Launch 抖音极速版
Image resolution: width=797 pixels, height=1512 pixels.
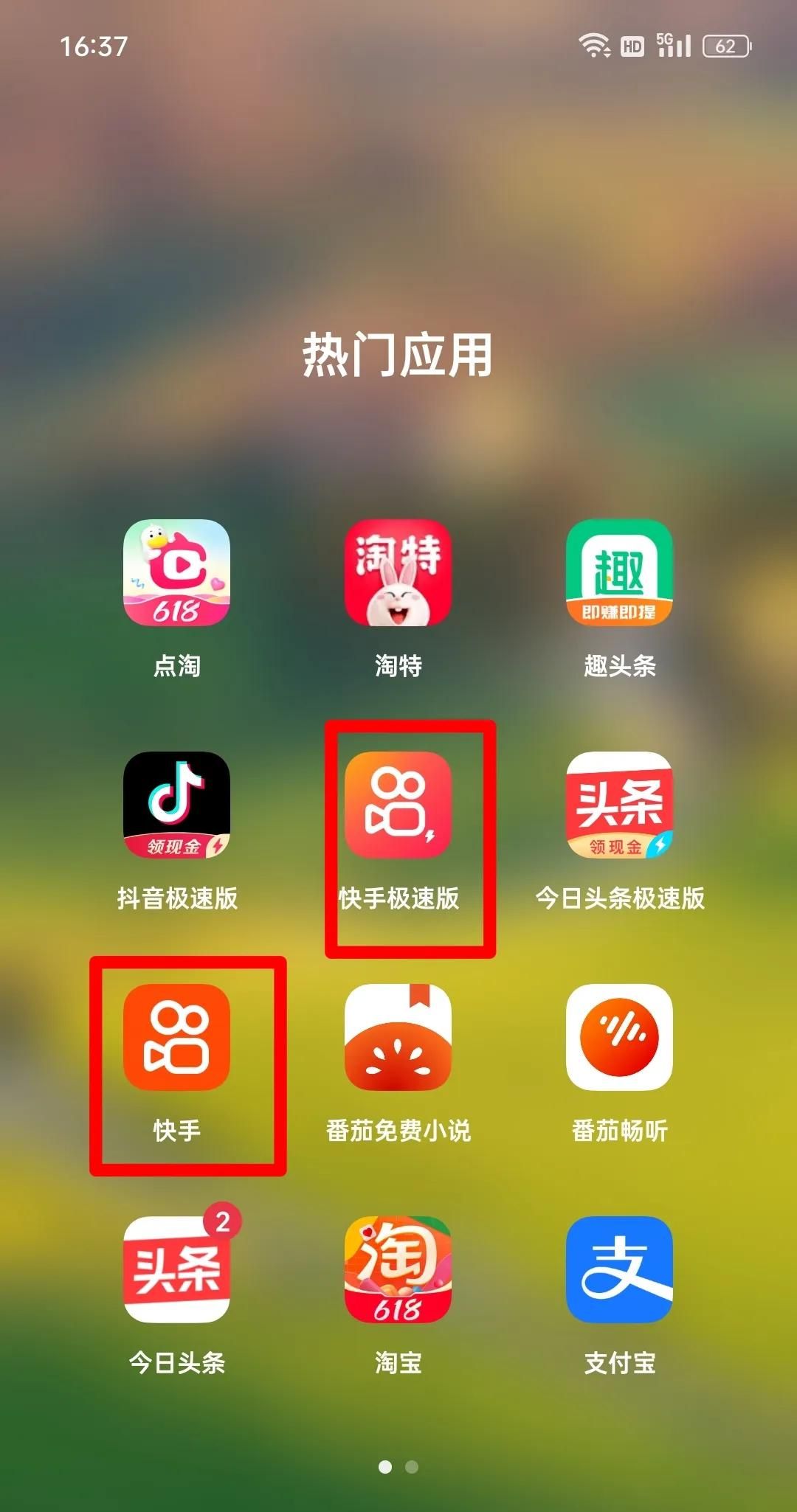(x=176, y=805)
